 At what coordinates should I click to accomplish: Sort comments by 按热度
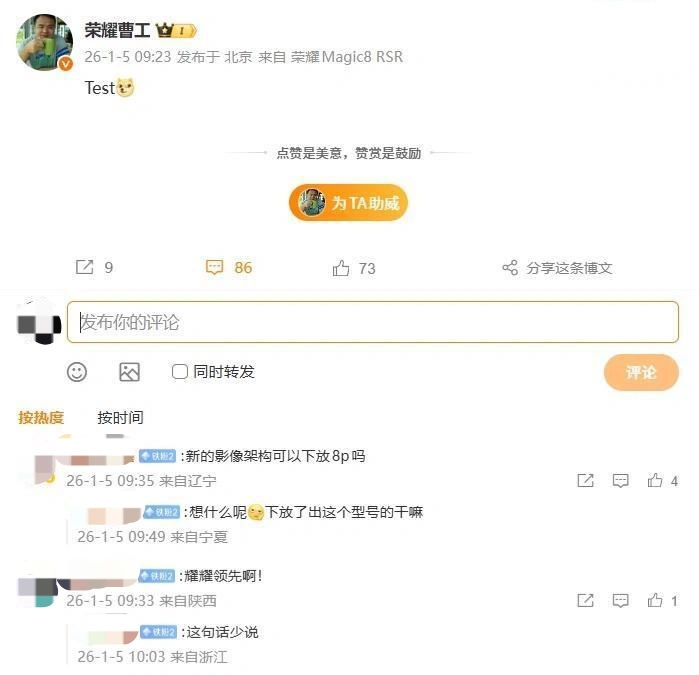[x=41, y=417]
